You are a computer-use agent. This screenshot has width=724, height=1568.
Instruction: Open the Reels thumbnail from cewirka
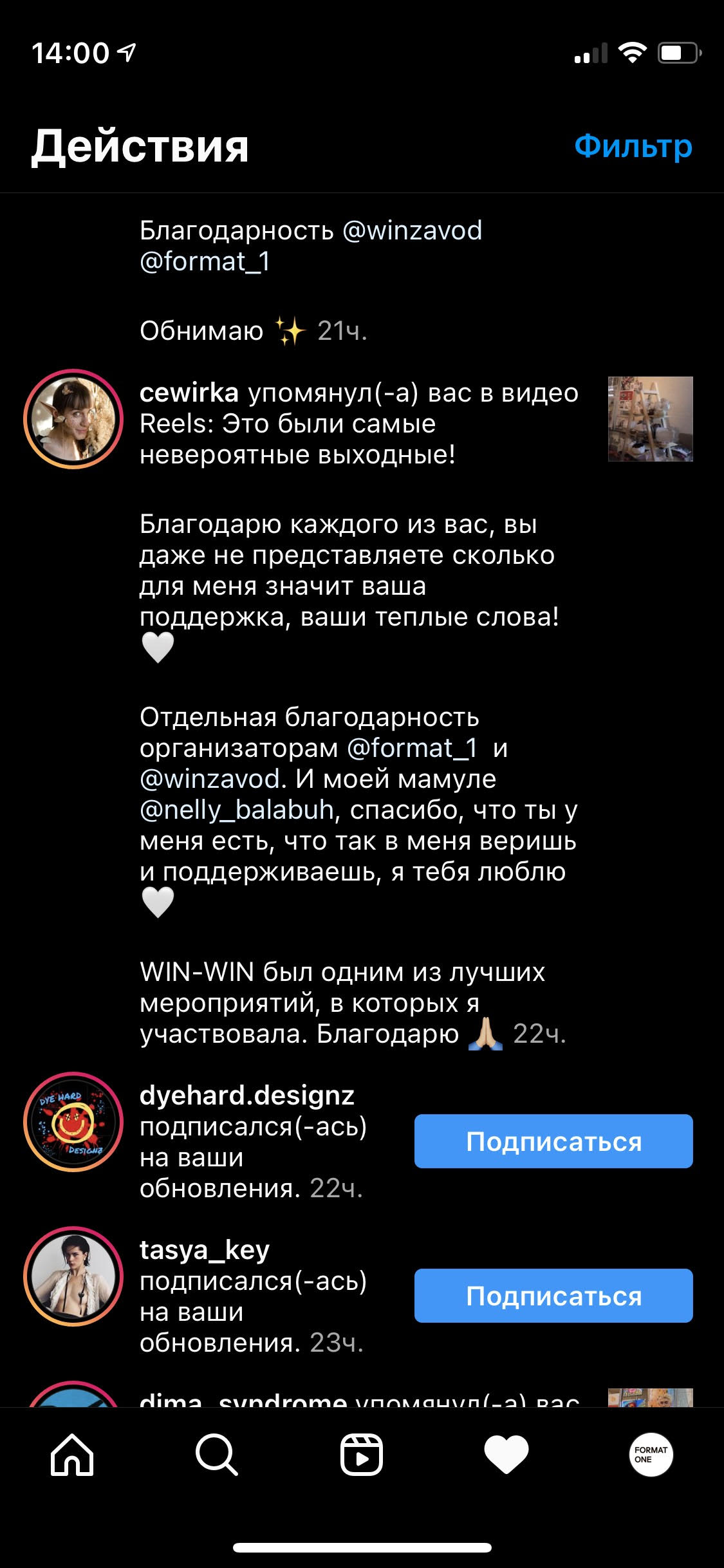click(x=650, y=419)
